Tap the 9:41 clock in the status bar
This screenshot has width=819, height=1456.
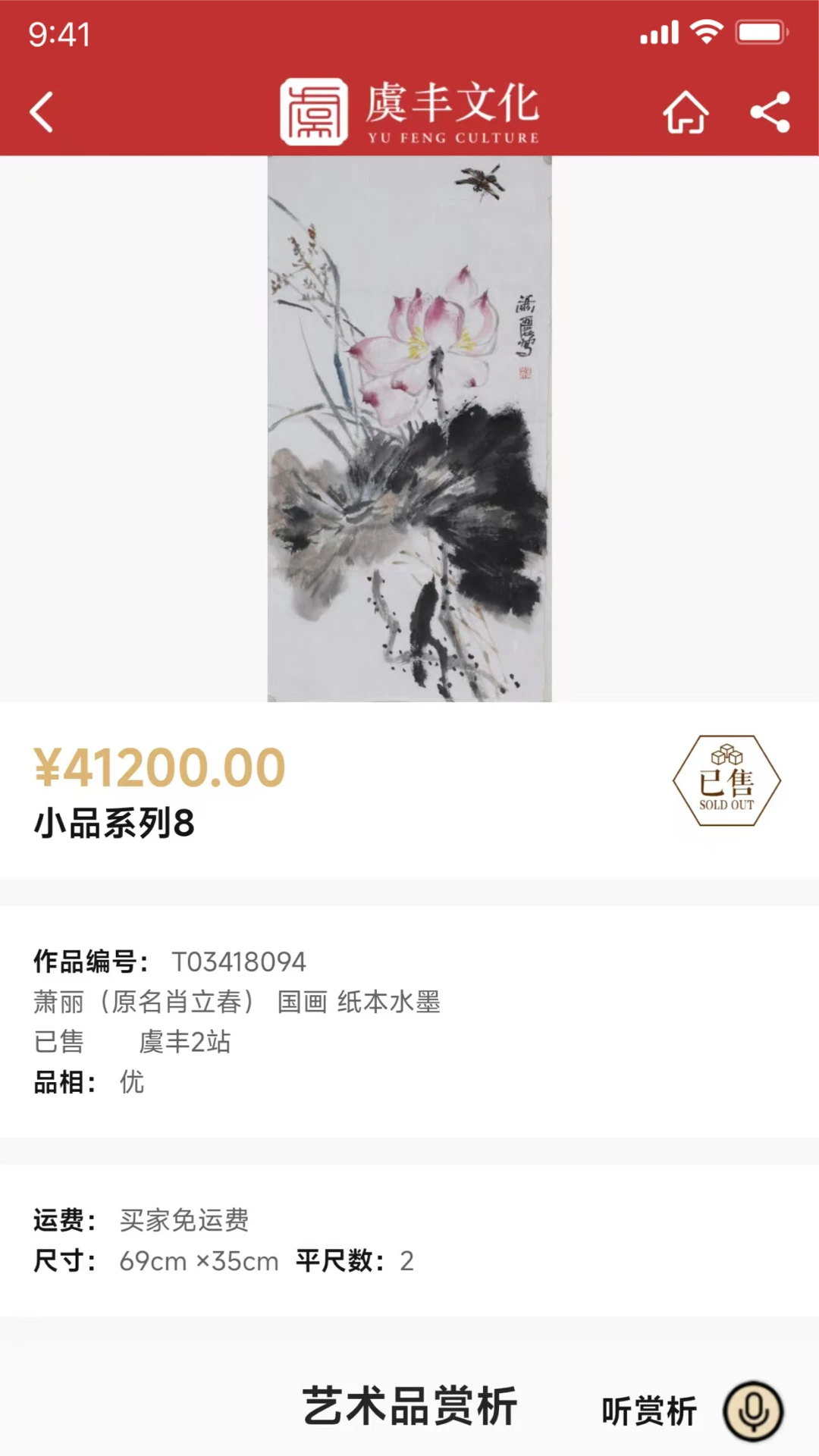[x=59, y=34]
